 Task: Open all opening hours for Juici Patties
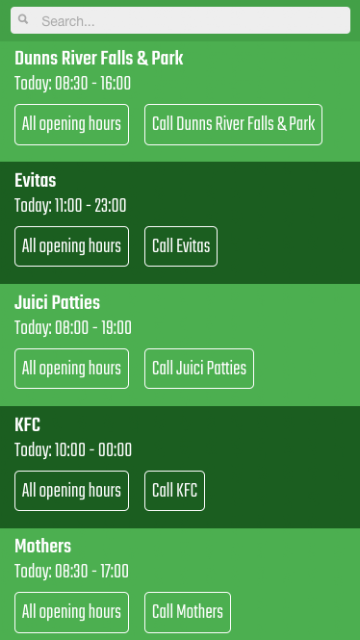point(71,369)
